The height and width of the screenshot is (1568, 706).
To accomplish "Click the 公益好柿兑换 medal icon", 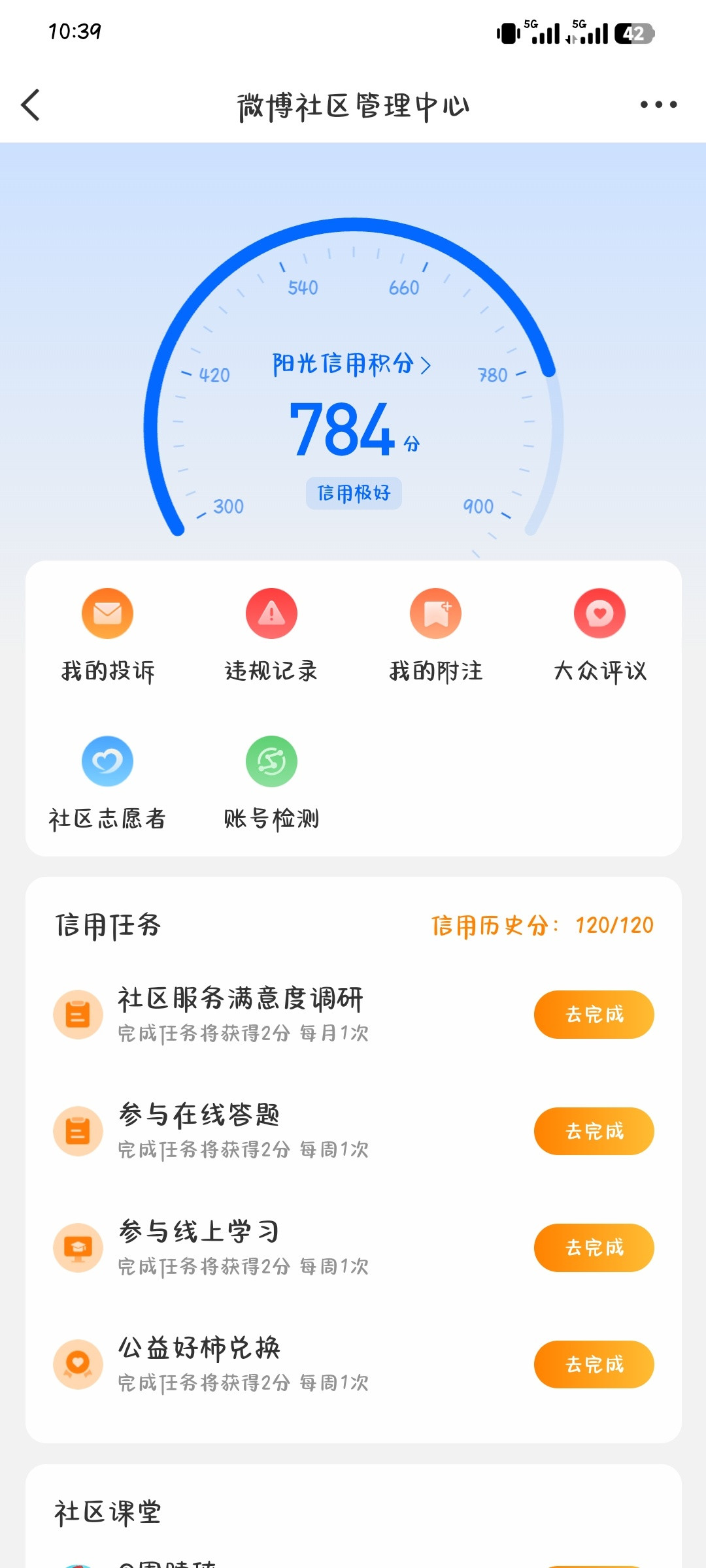I will coord(78,1365).
